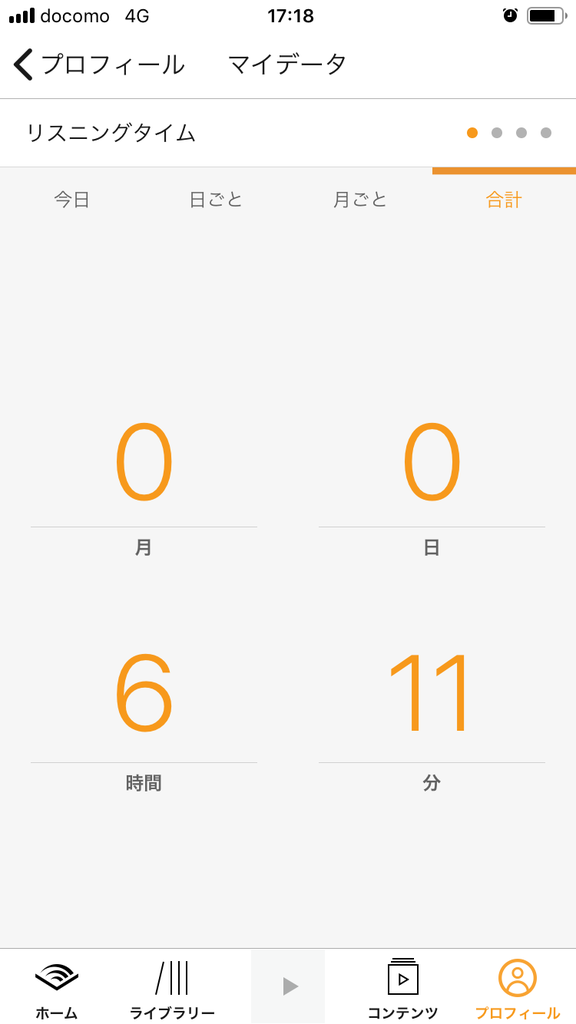This screenshot has width=576, height=1024.
Task: Switch to the 月ごと tab
Action: (360, 200)
